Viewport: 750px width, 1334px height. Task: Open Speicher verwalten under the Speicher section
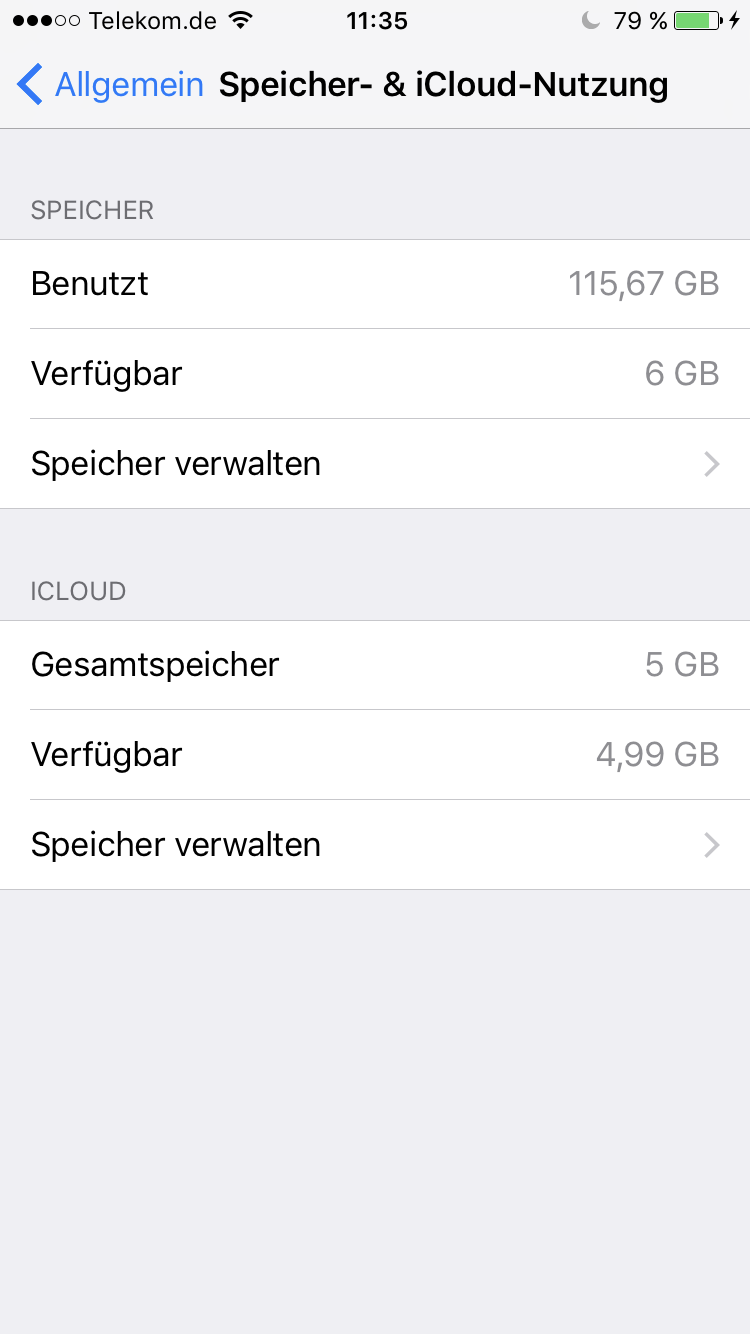375,464
